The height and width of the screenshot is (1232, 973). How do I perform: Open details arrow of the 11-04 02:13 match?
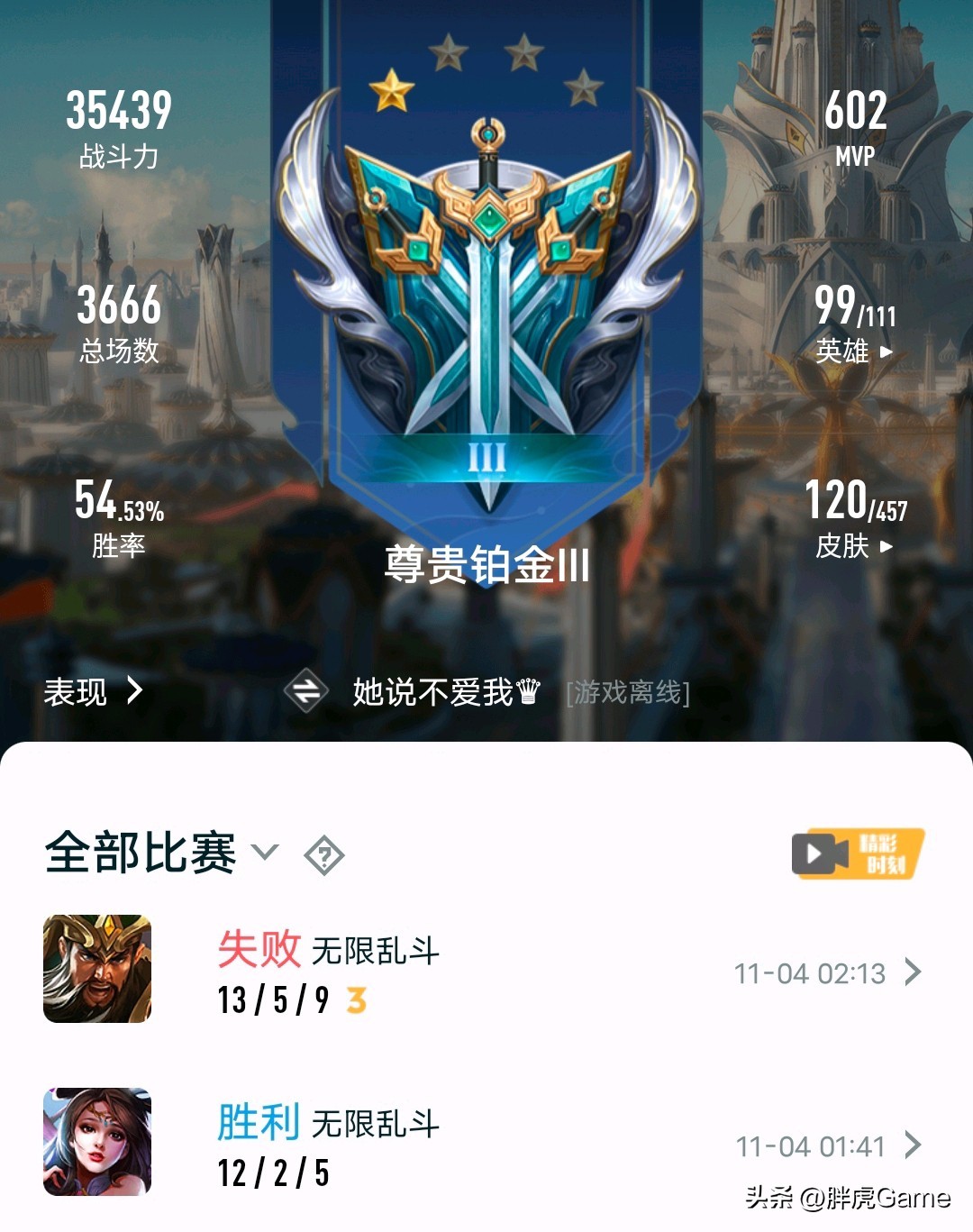(914, 973)
